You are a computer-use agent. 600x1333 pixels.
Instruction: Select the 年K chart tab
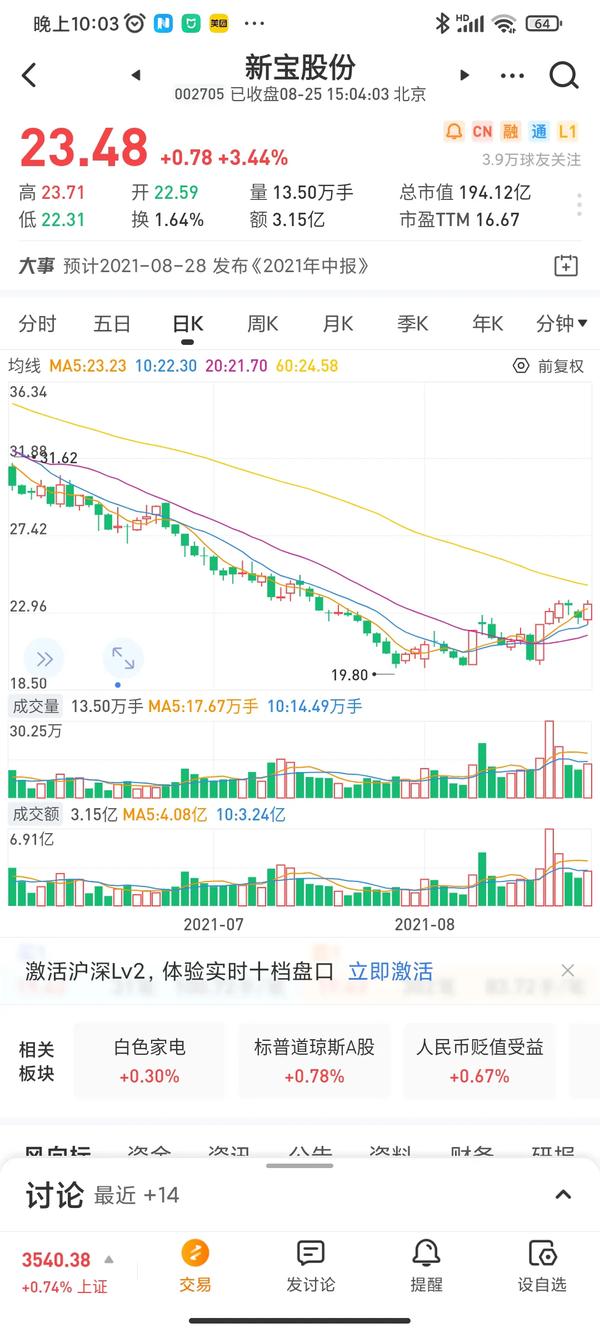coord(487,324)
